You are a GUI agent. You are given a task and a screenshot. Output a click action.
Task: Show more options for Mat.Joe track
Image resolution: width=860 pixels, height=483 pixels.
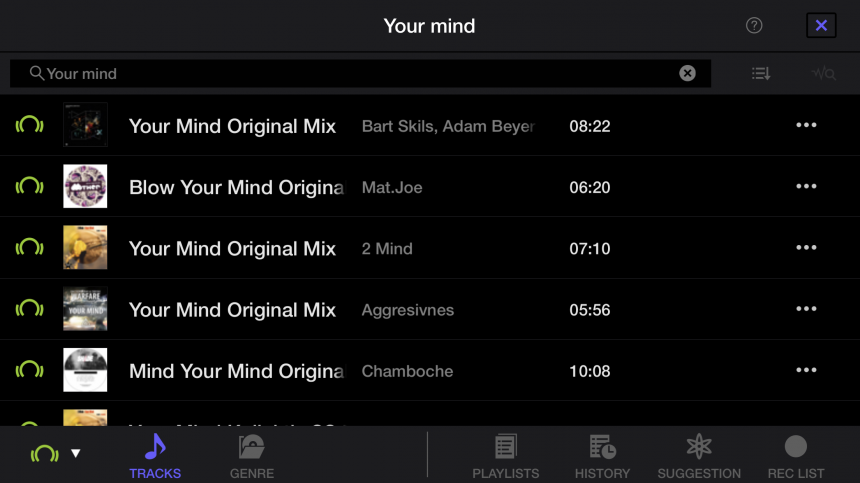[x=806, y=186]
